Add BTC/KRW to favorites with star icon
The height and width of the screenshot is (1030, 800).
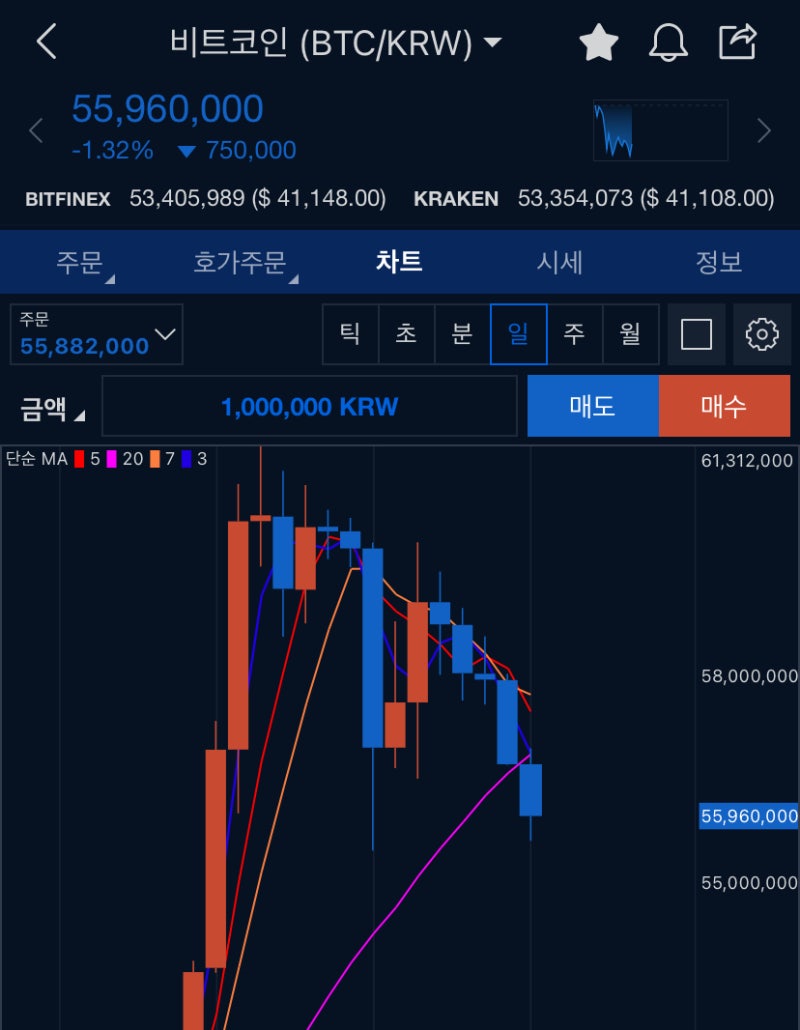(x=598, y=42)
